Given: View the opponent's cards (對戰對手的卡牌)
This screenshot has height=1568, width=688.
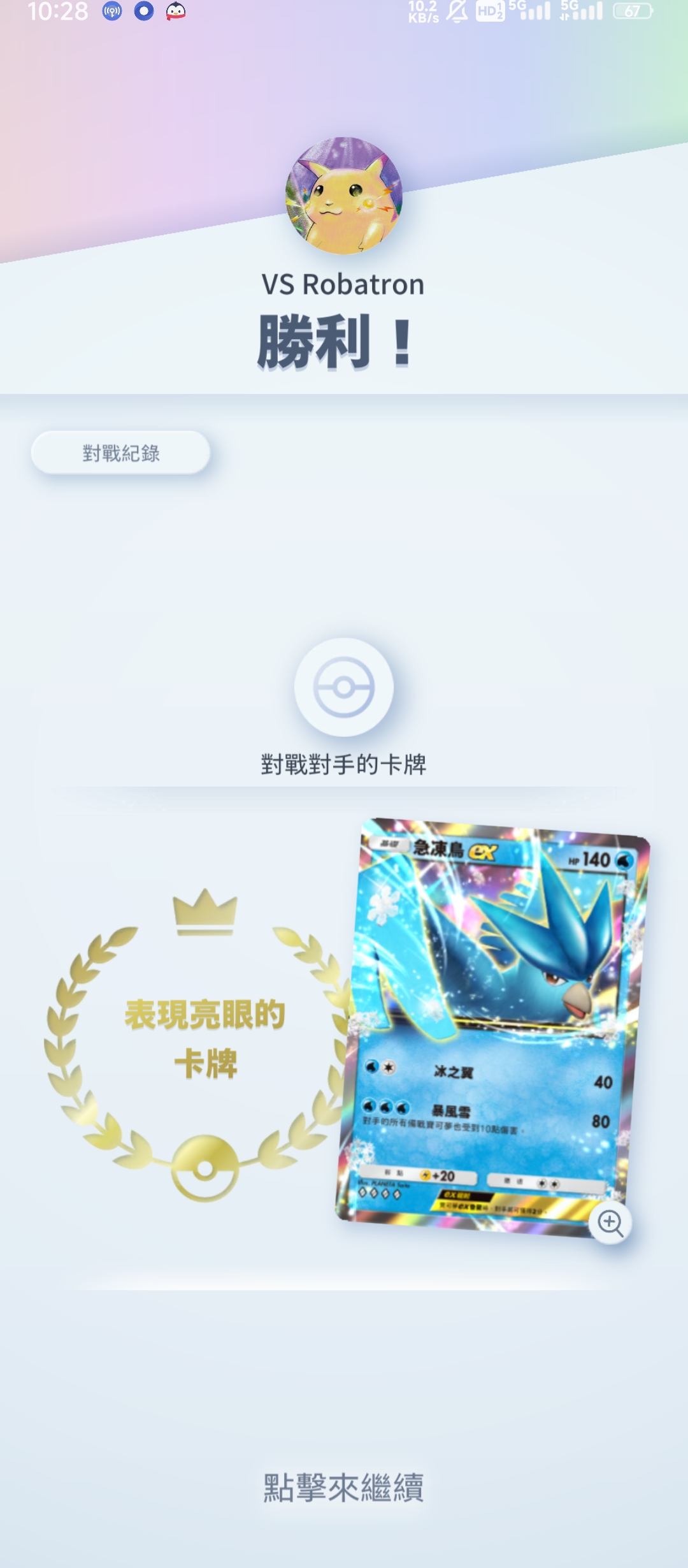Looking at the screenshot, I should click(343, 688).
